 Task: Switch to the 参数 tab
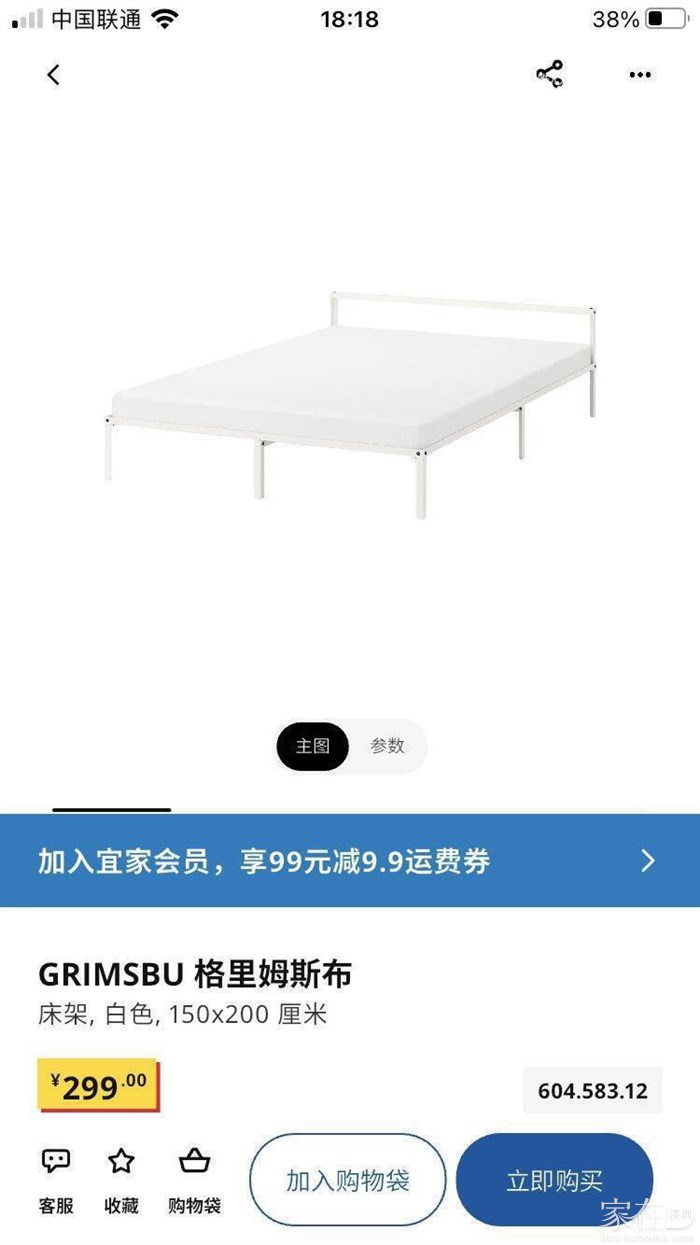(x=388, y=746)
